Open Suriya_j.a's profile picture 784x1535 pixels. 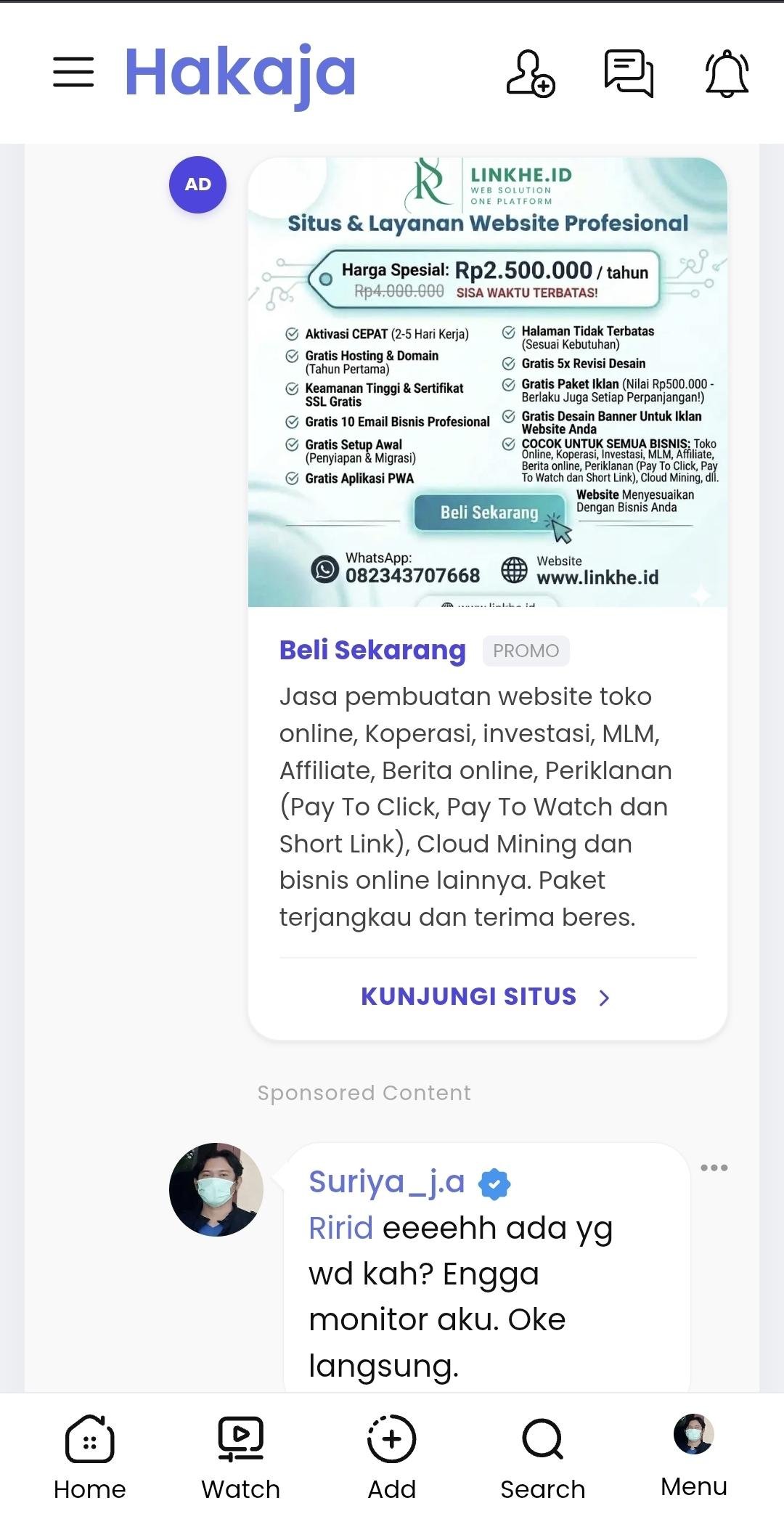pyautogui.click(x=216, y=1189)
